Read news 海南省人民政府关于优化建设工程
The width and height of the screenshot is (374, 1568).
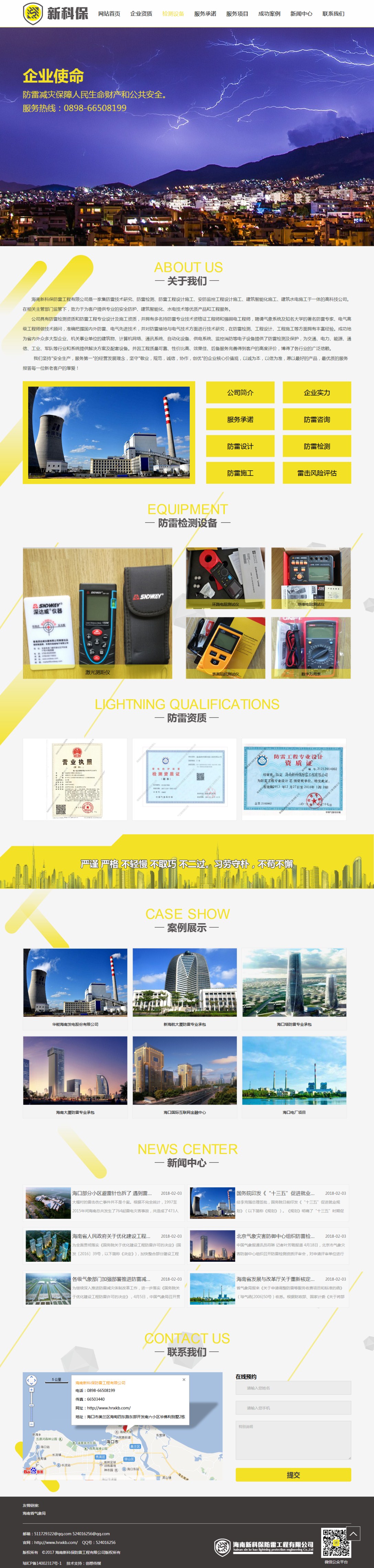[111, 1236]
